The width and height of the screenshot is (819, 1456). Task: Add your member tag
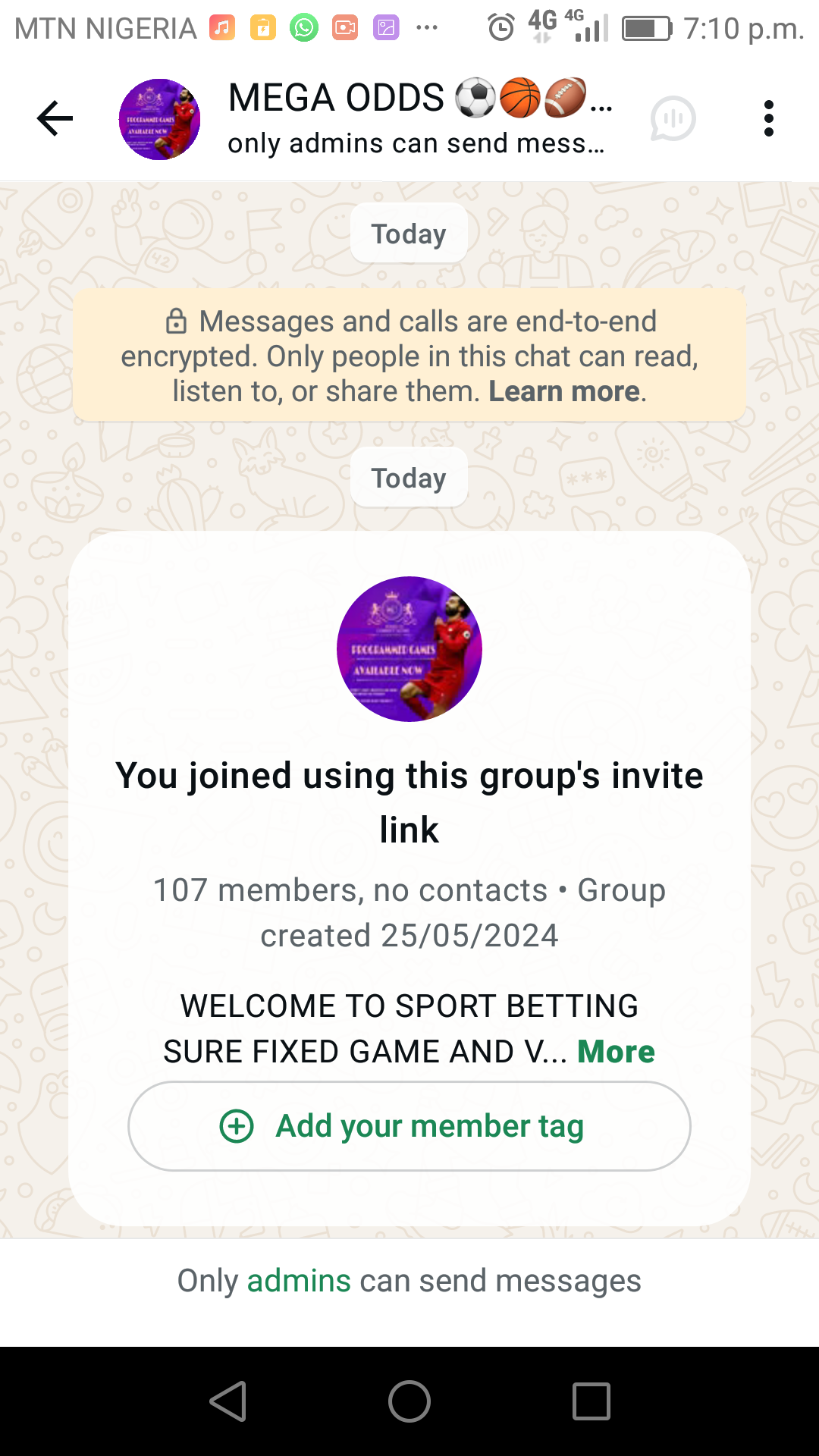[x=409, y=1126]
